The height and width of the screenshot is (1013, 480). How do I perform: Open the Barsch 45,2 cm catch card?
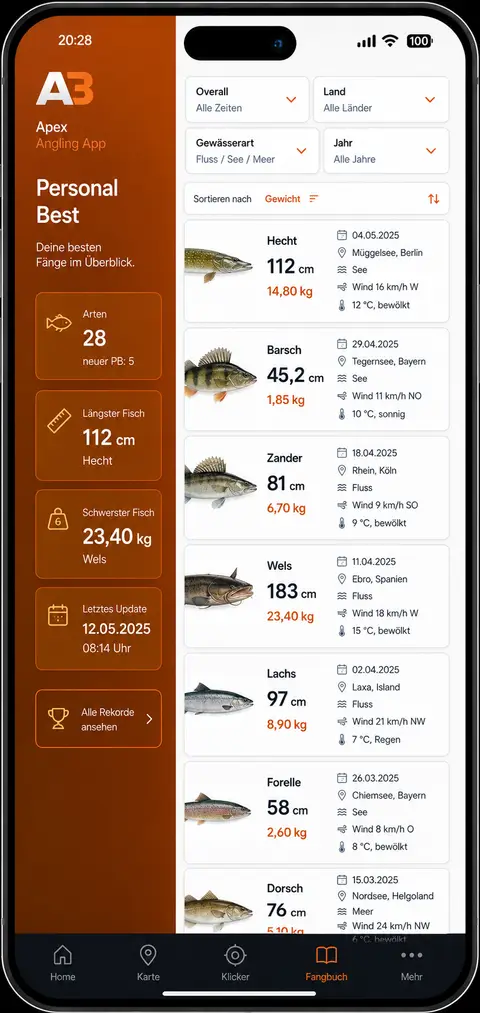317,379
